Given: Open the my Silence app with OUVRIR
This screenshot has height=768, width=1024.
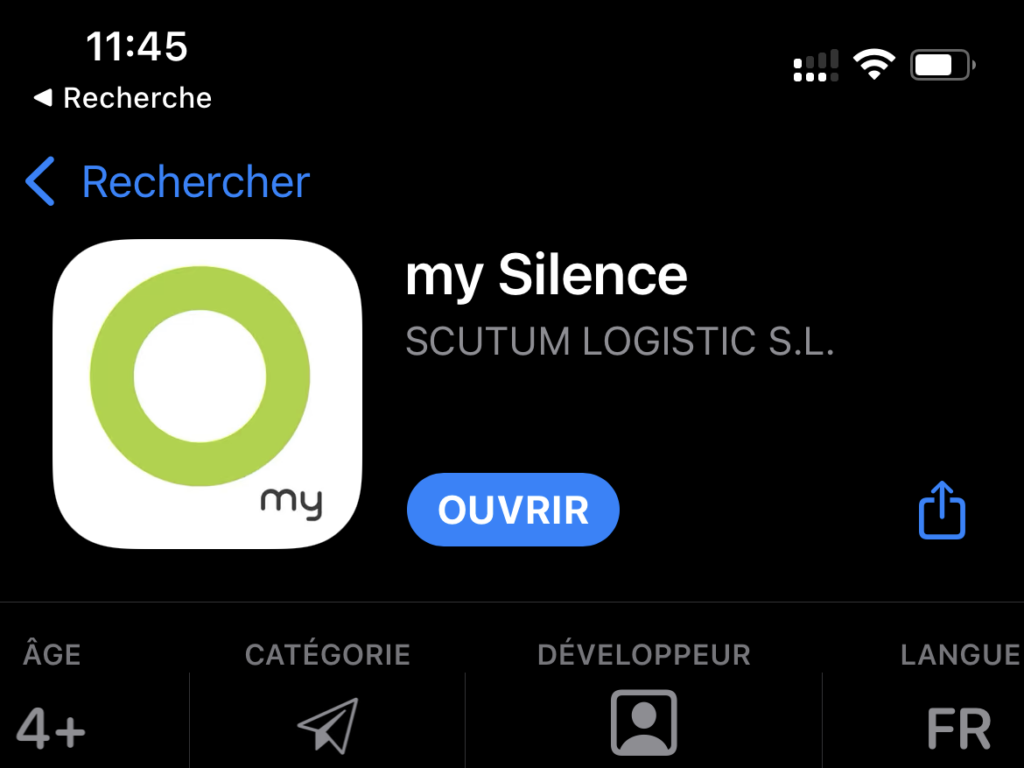Looking at the screenshot, I should click(x=513, y=510).
